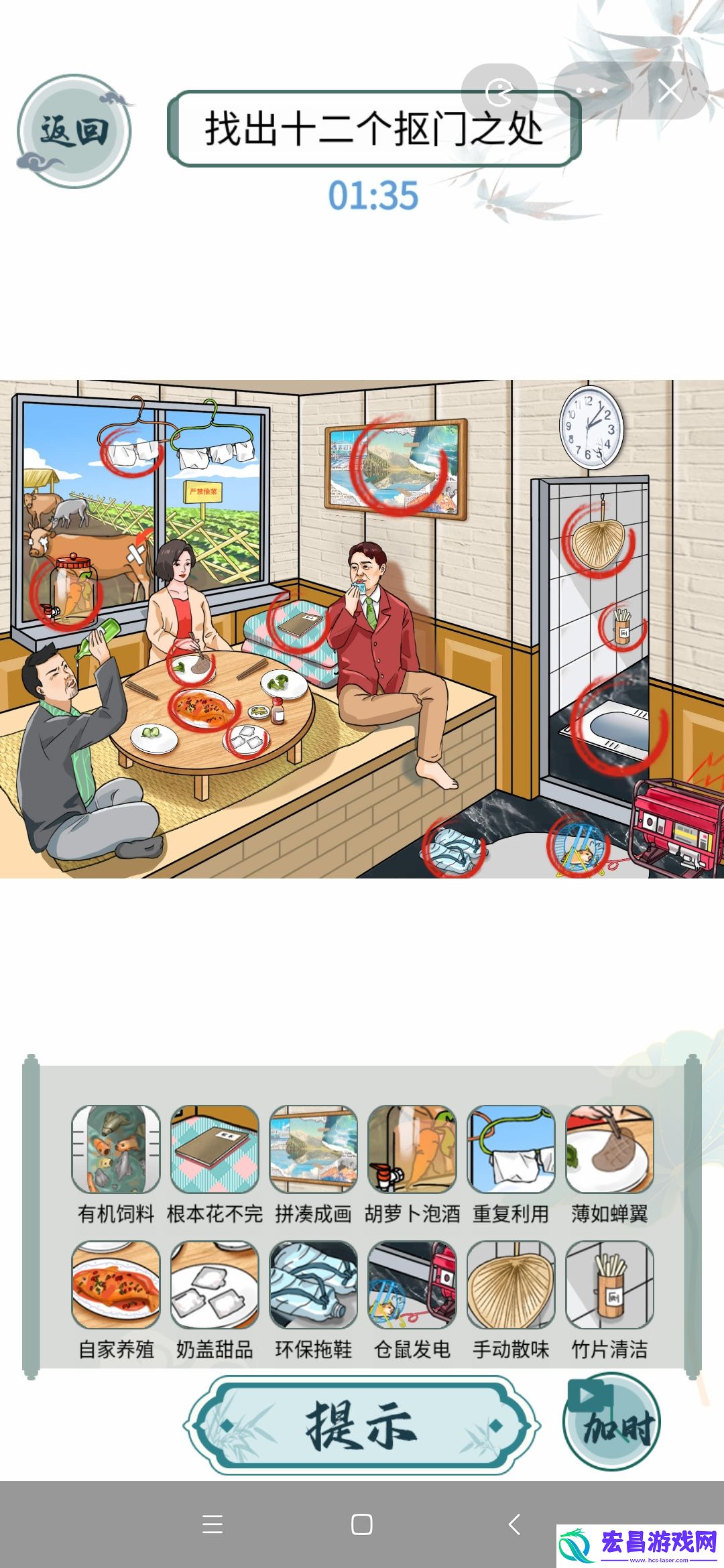724x1568 pixels.
Task: Select the 仓鼠发电 item tile
Action: pos(412,1285)
